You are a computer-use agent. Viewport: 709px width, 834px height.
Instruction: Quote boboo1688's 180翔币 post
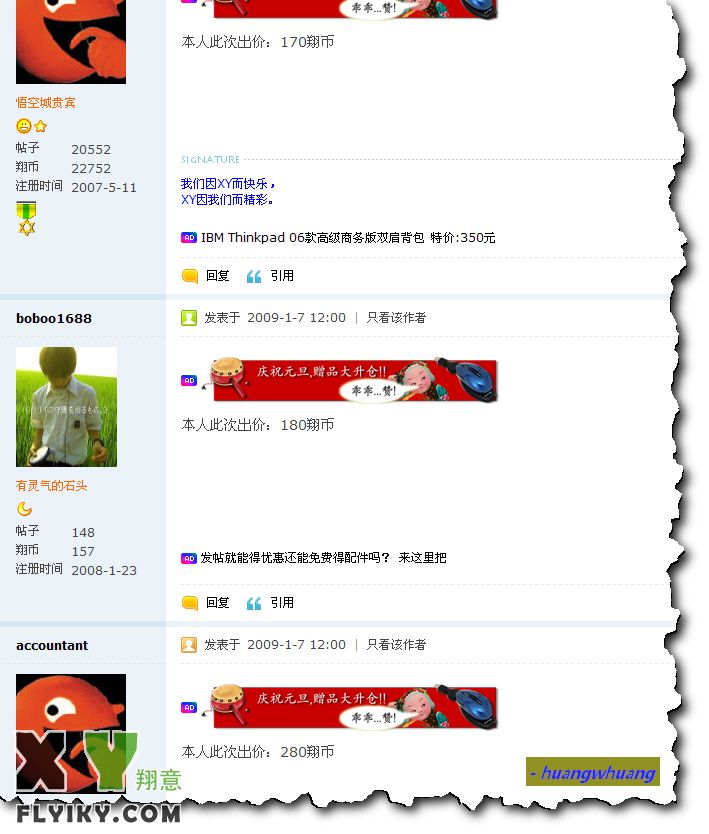point(281,603)
